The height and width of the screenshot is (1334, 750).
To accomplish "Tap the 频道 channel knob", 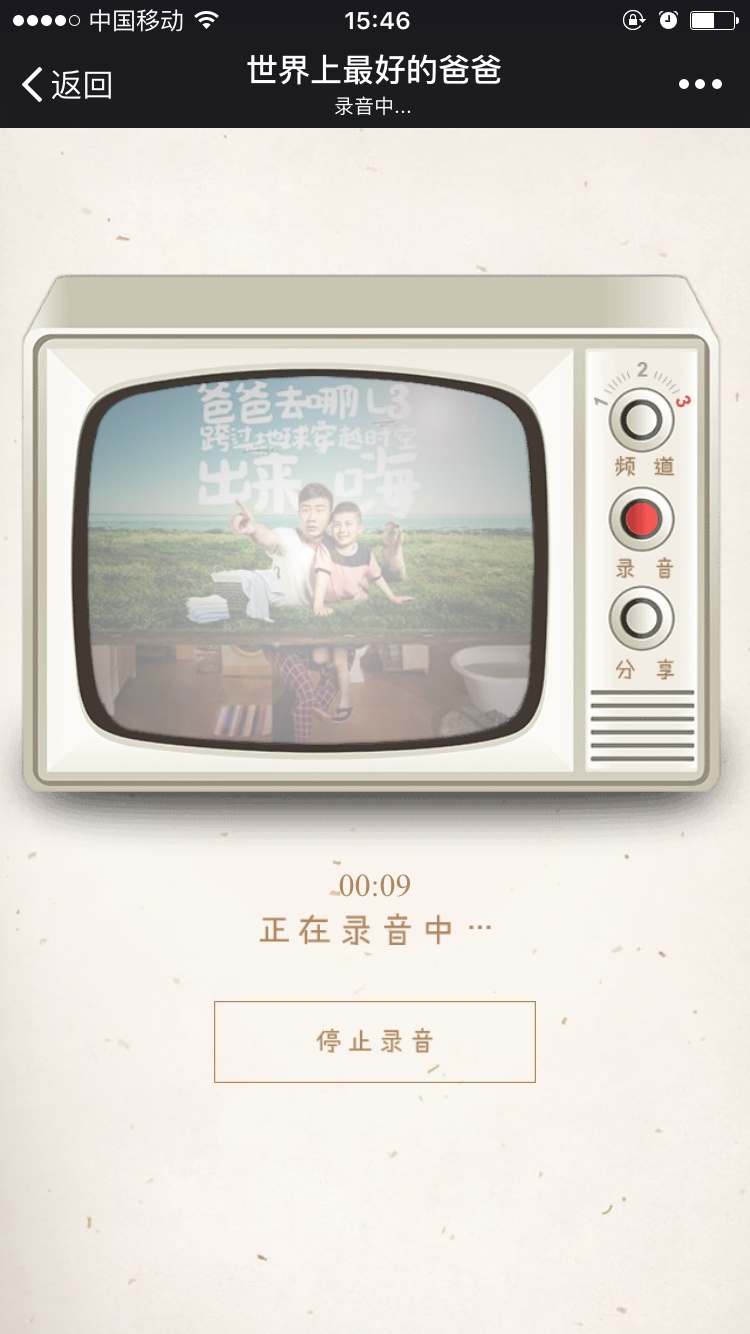I will (x=641, y=421).
